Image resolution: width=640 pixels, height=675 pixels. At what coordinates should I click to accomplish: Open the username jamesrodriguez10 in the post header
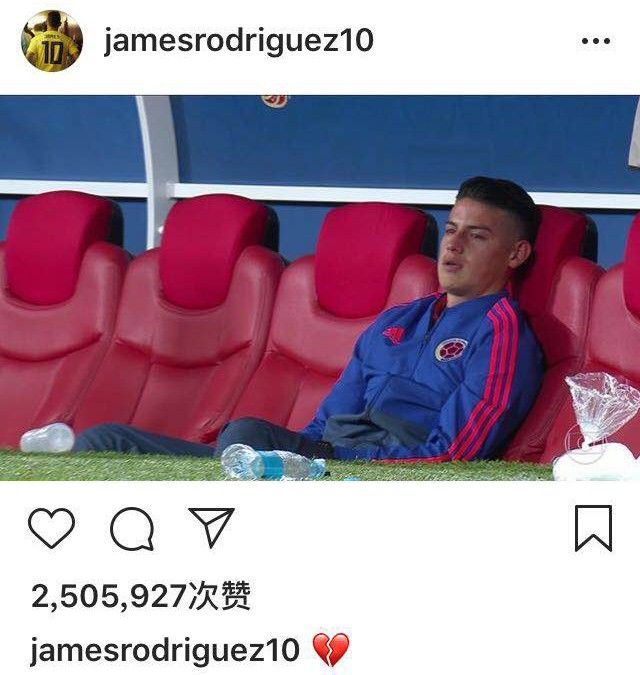(239, 40)
